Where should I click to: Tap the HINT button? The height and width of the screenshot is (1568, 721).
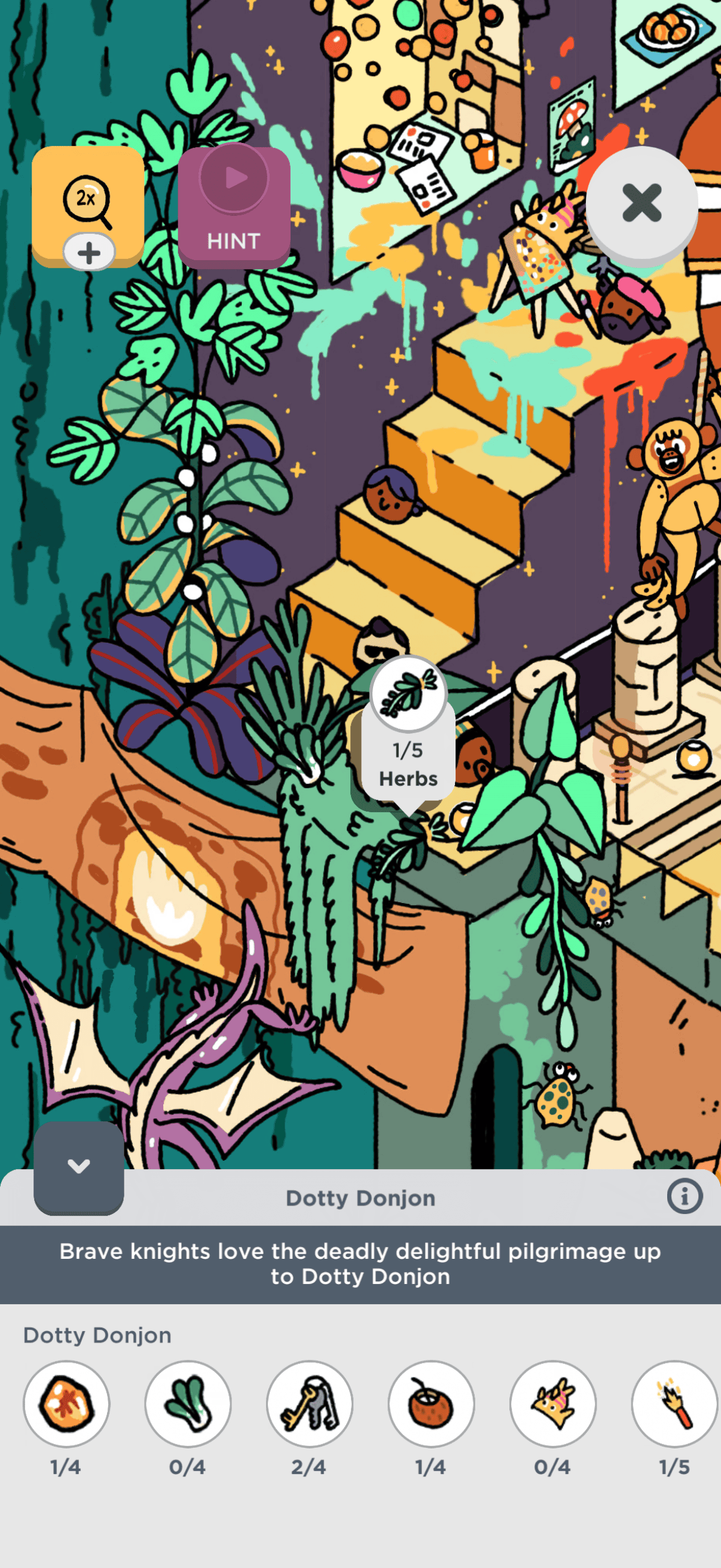(234, 207)
